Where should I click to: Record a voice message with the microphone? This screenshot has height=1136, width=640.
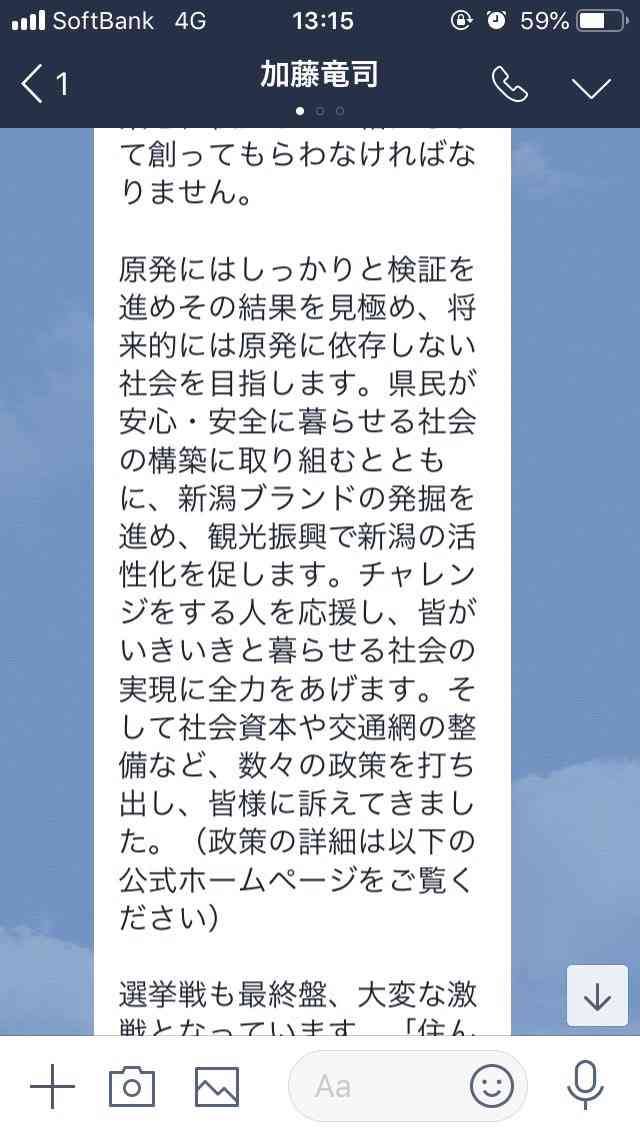point(586,1085)
